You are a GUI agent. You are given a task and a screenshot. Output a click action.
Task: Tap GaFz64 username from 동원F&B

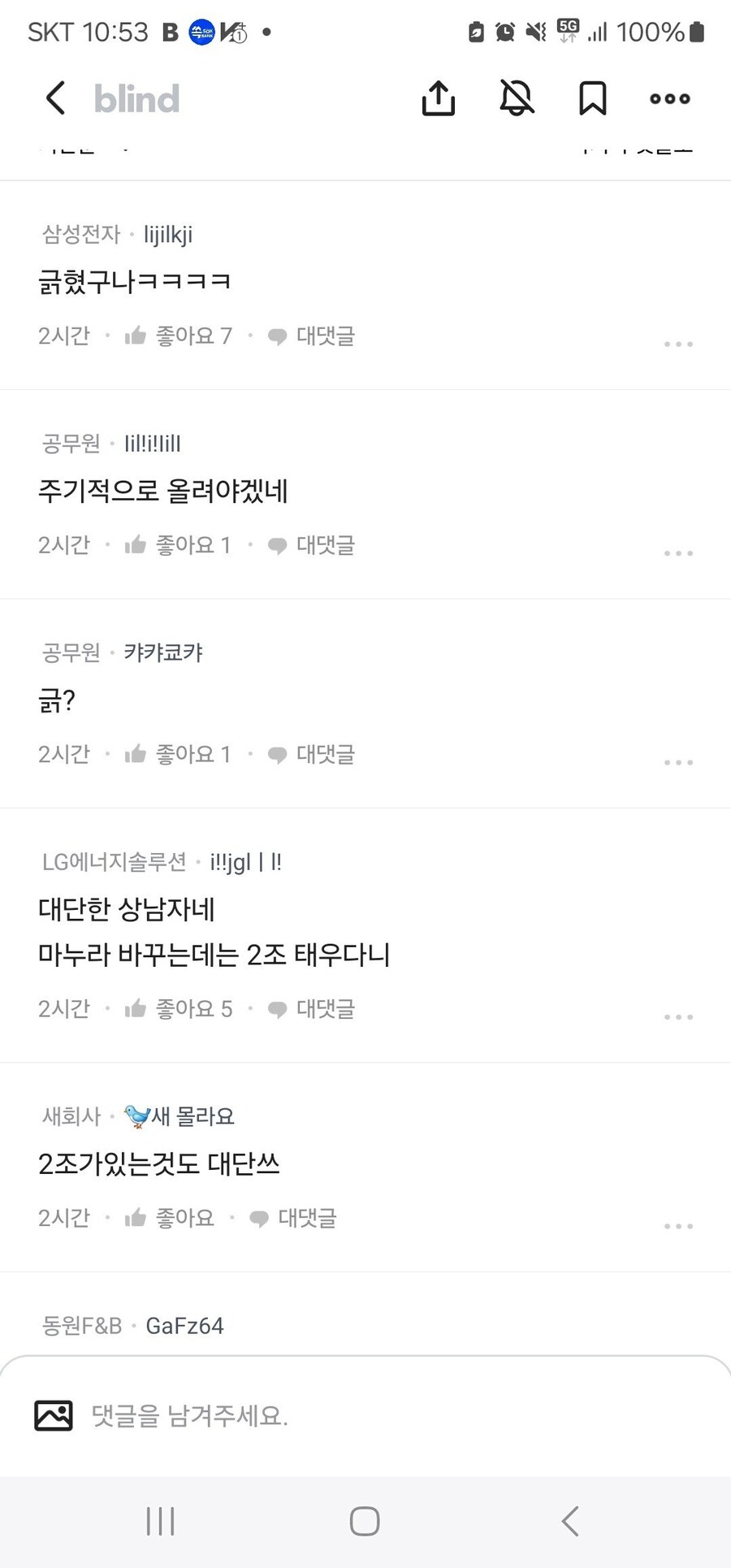pyautogui.click(x=184, y=1325)
